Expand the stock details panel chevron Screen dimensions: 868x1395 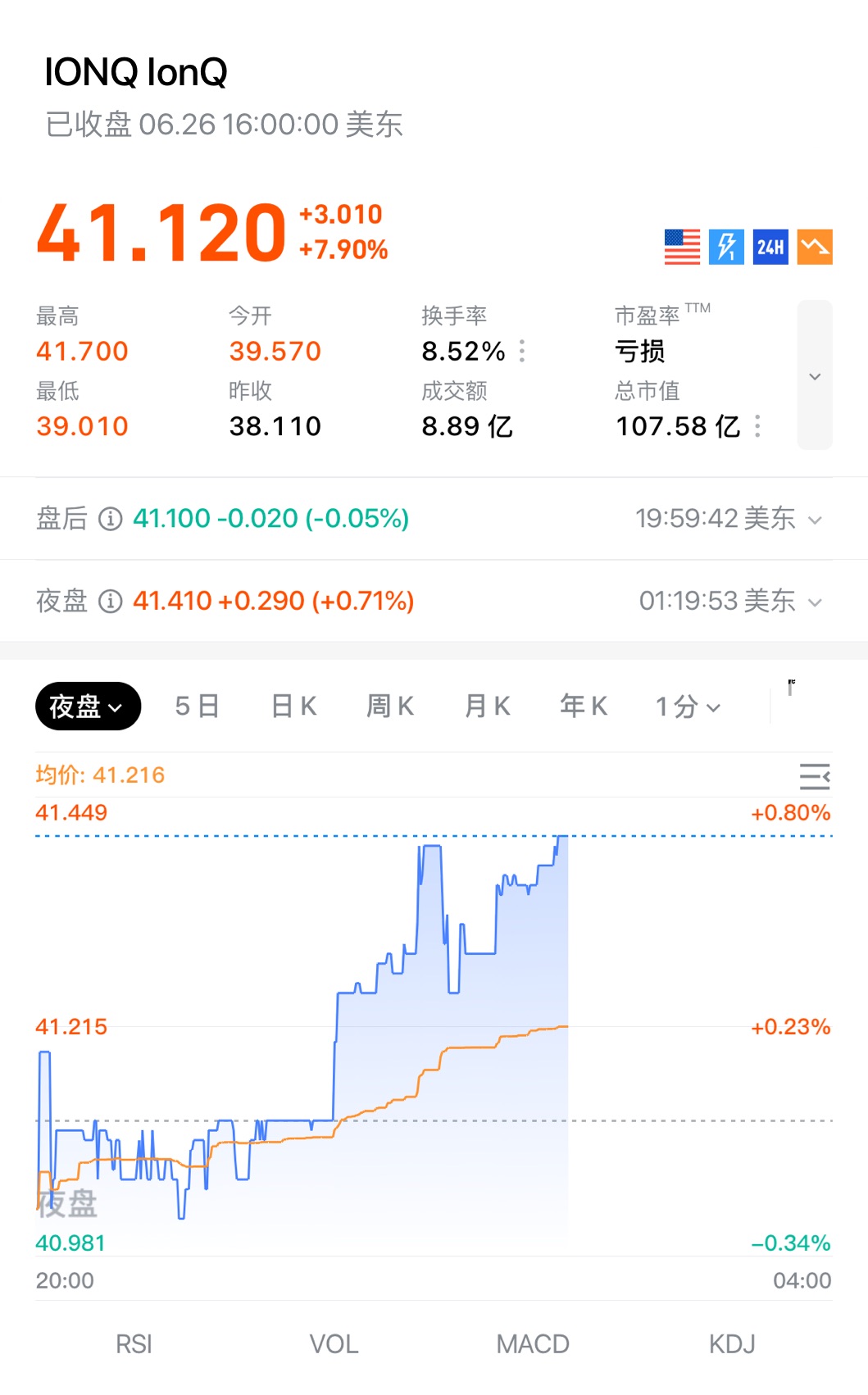click(x=815, y=375)
